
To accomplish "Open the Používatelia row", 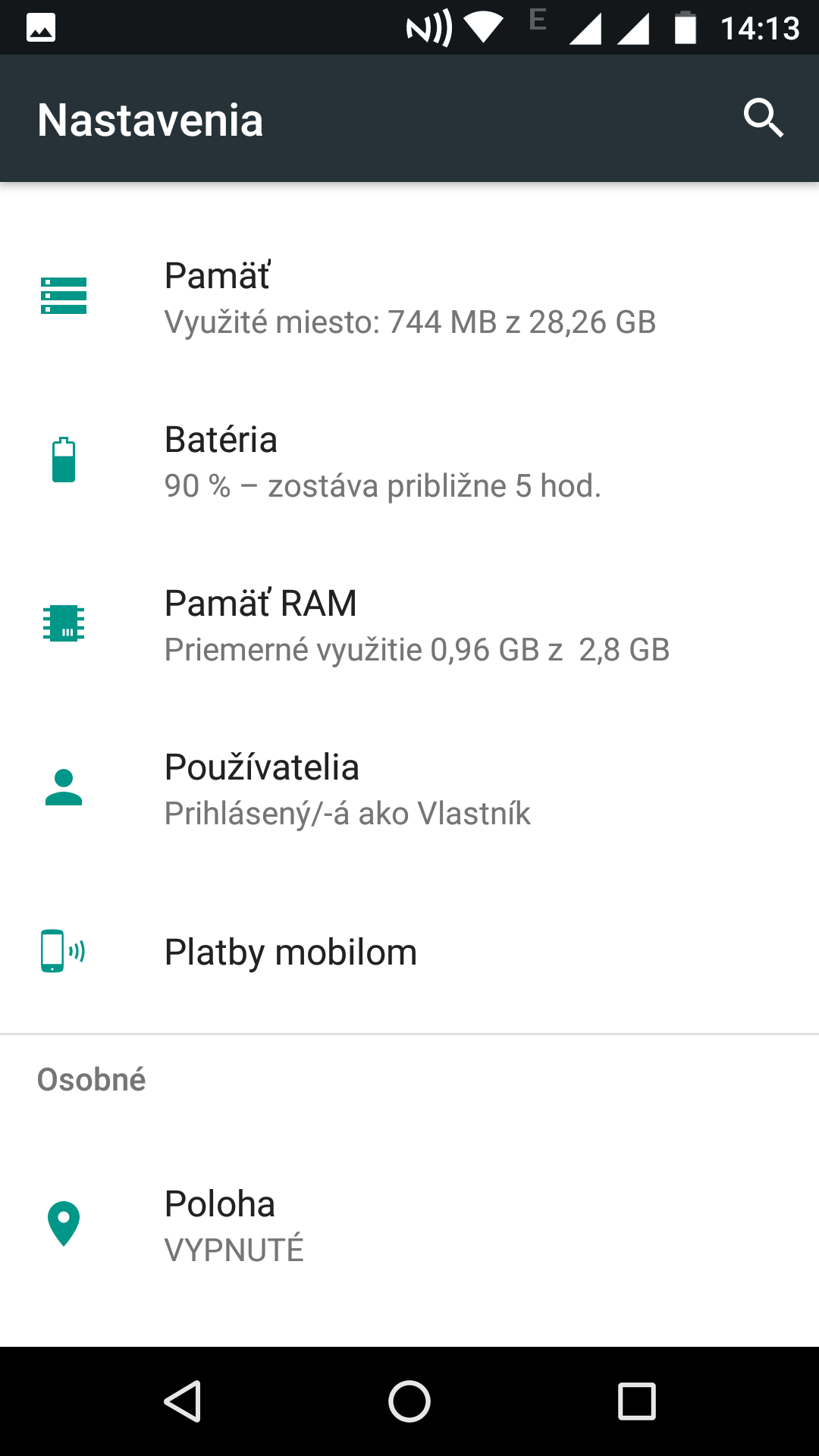I will pos(409,789).
